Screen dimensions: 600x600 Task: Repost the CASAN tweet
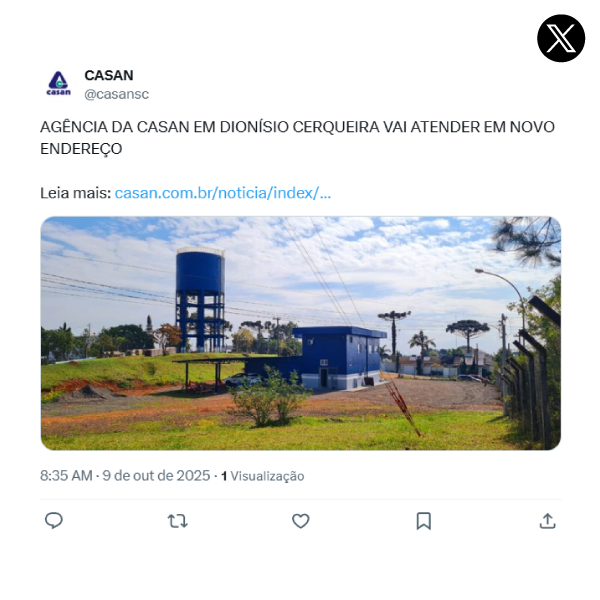pos(177,521)
